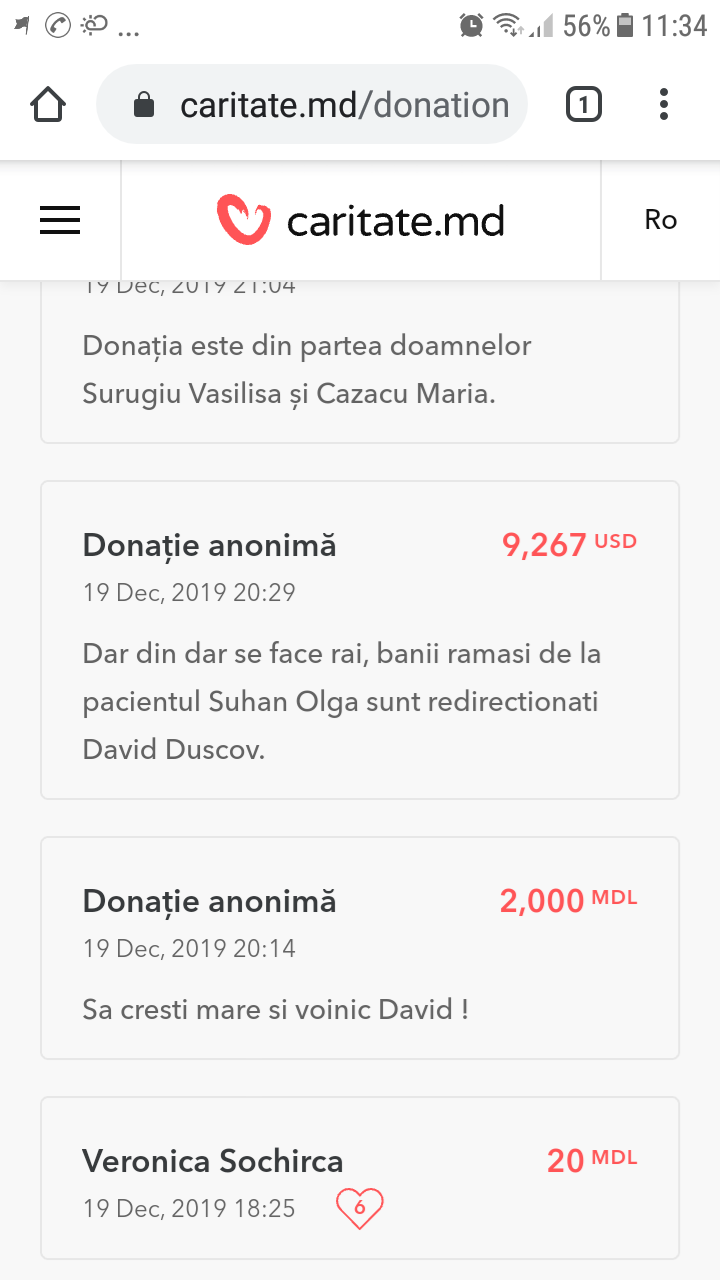Tap the caritate.md/donation address bar
This screenshot has width=720, height=1280.
coord(312,104)
